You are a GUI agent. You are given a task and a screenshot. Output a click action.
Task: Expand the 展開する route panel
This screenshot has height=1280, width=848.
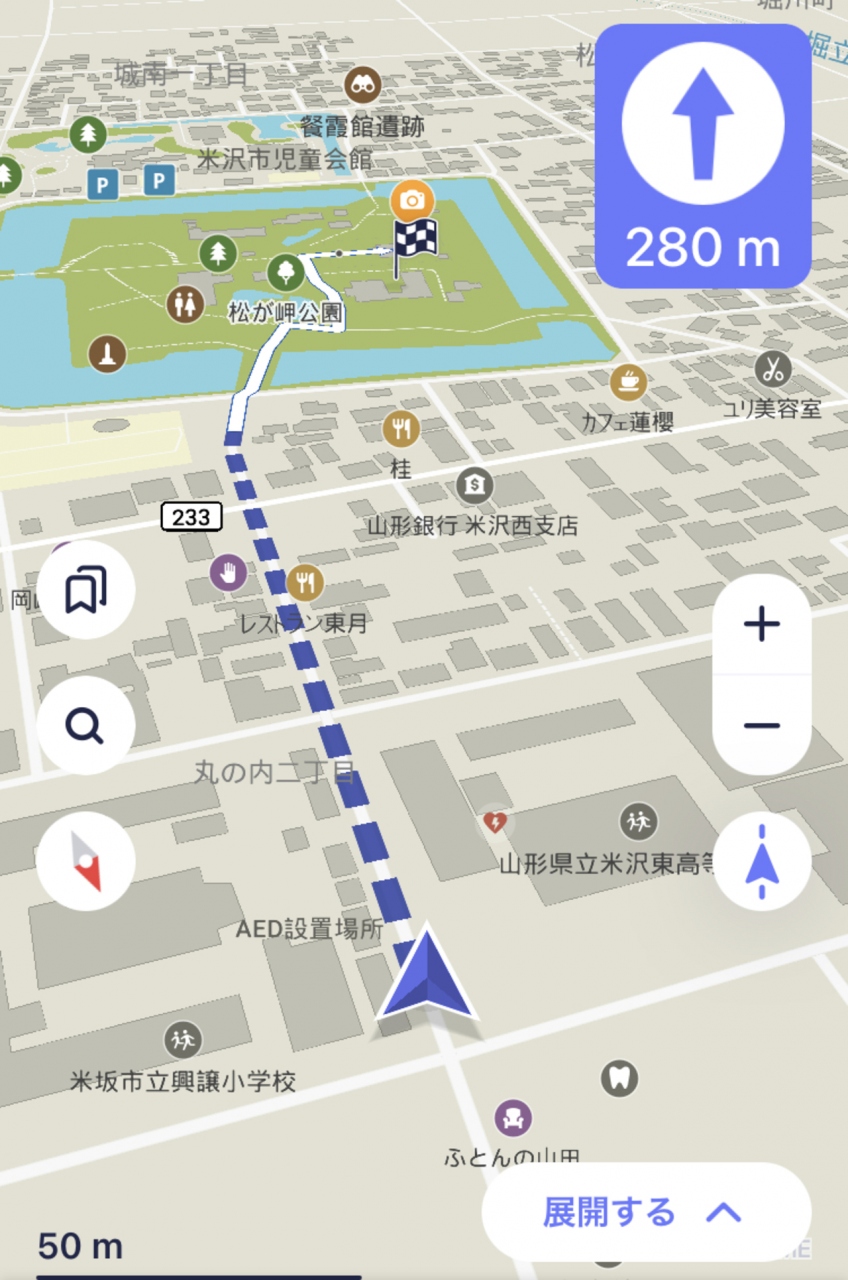coord(646,1212)
